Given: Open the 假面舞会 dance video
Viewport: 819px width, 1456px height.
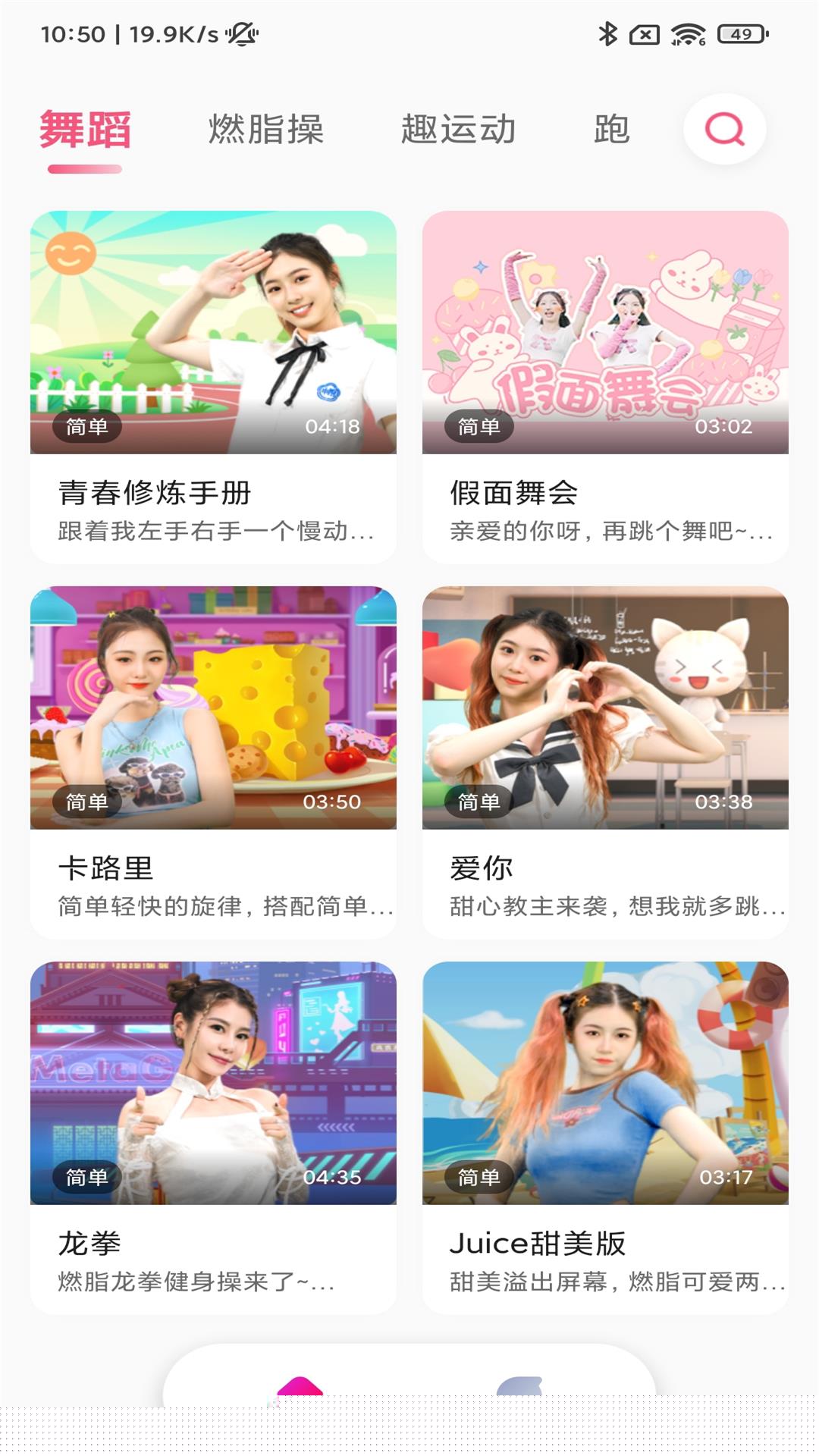Looking at the screenshot, I should click(605, 387).
